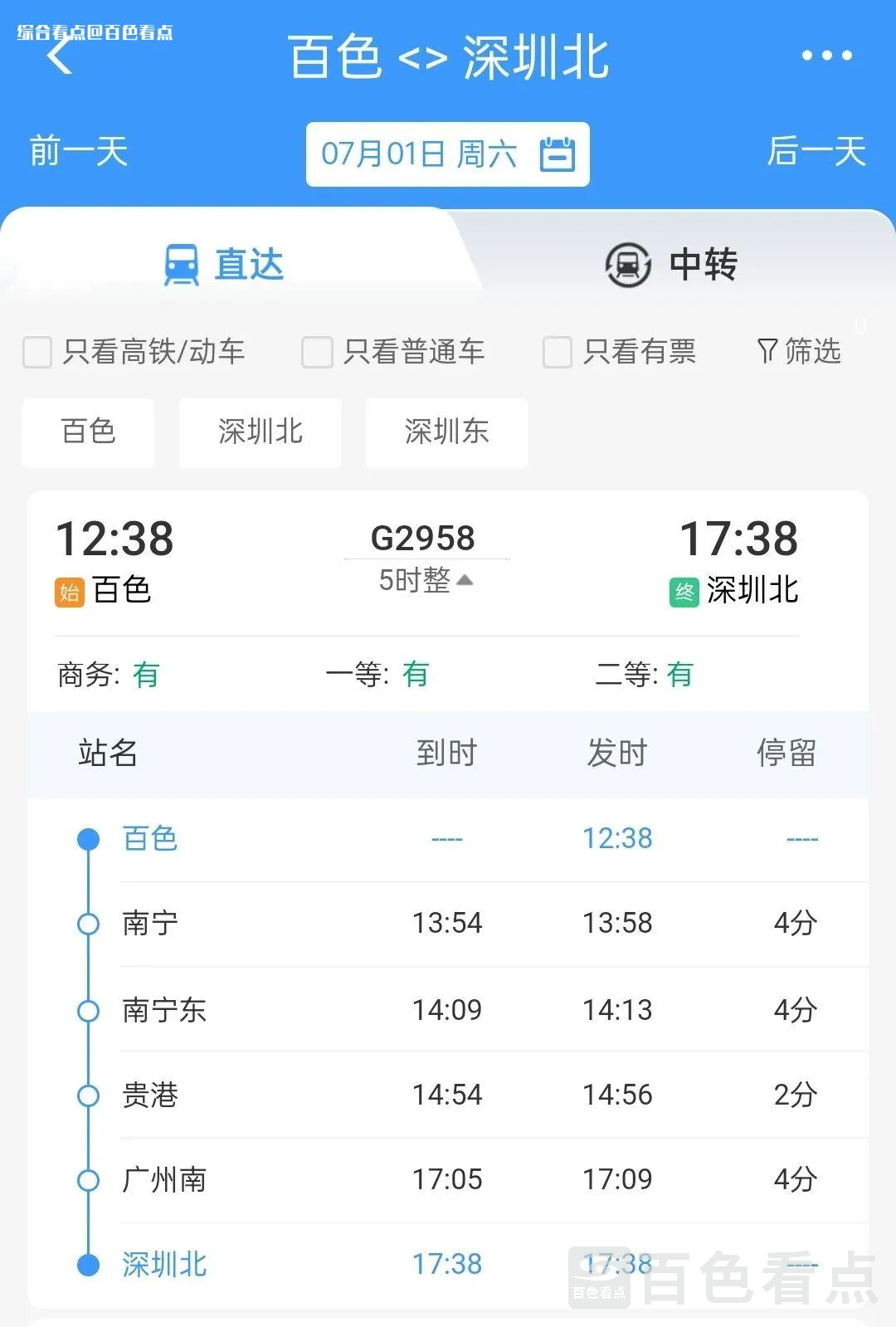Check the 只看高铁/动车 filter box

point(37,352)
